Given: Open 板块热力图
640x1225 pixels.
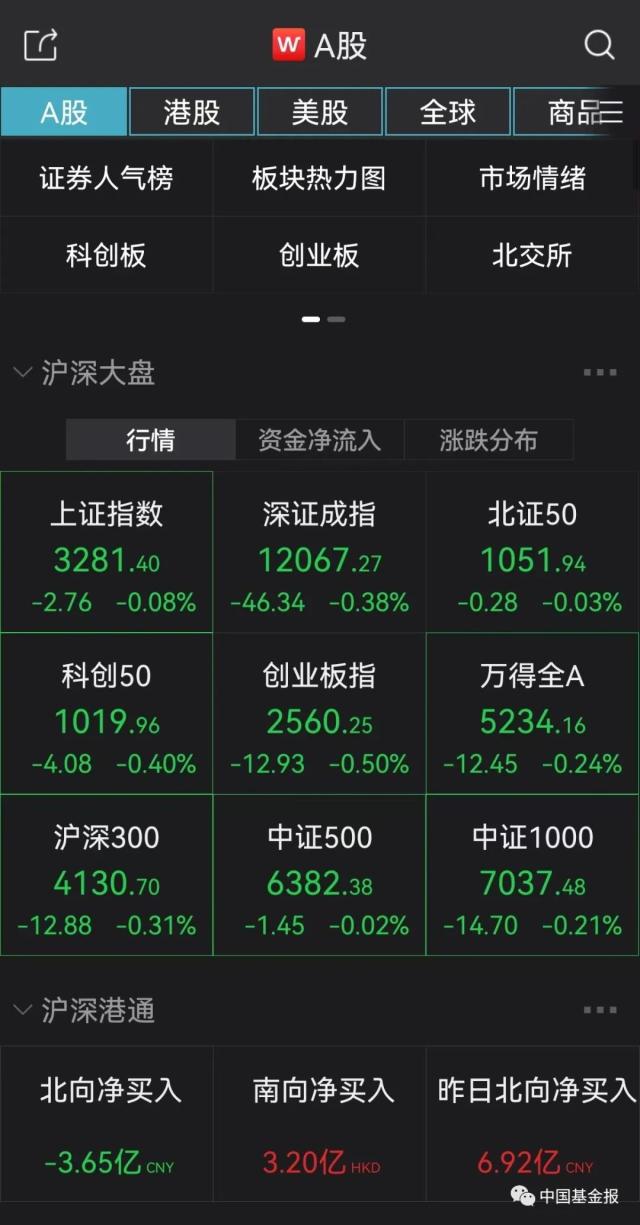Looking at the screenshot, I should 319,178.
